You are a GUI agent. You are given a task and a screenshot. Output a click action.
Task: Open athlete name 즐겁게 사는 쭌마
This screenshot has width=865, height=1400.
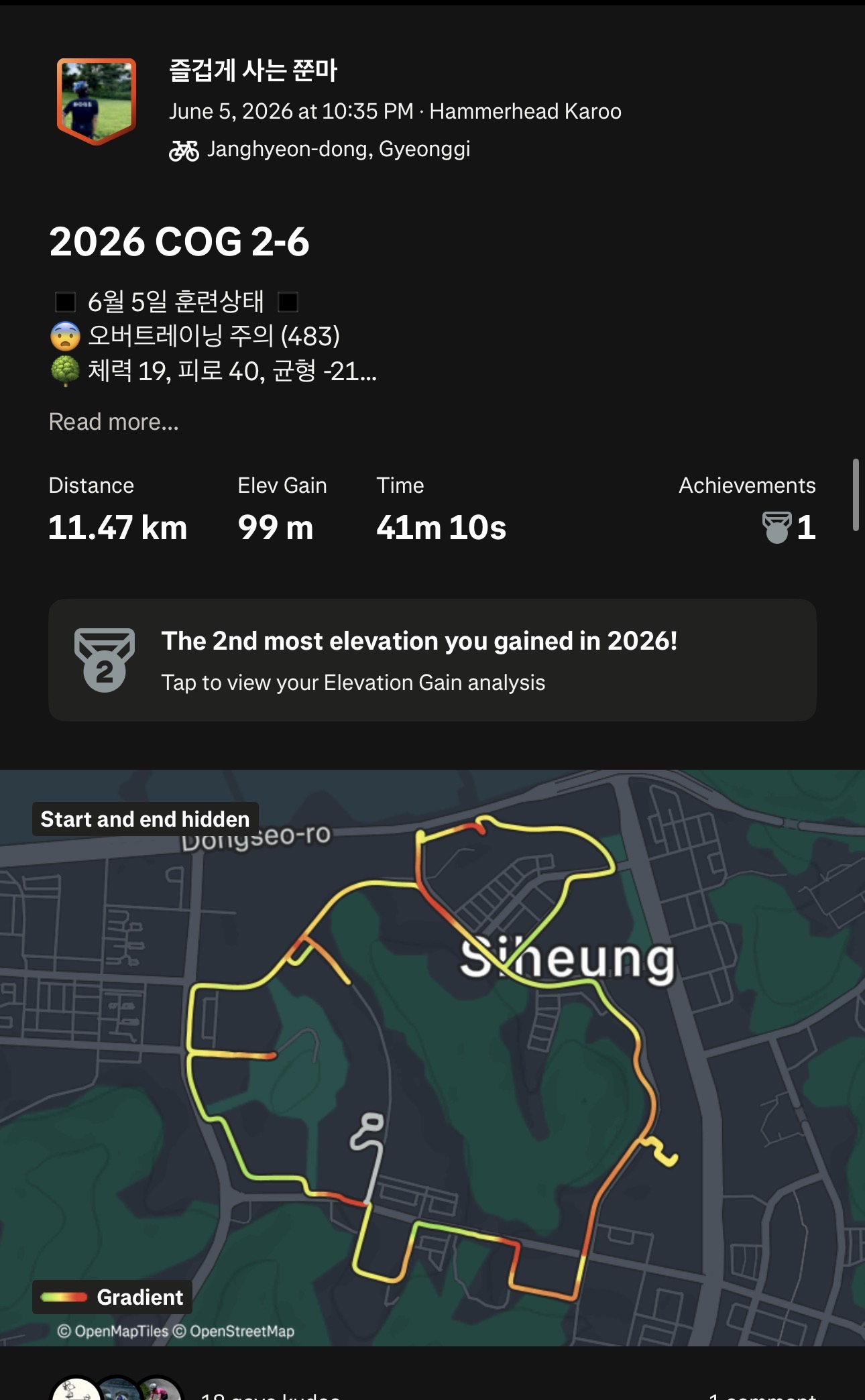click(253, 70)
